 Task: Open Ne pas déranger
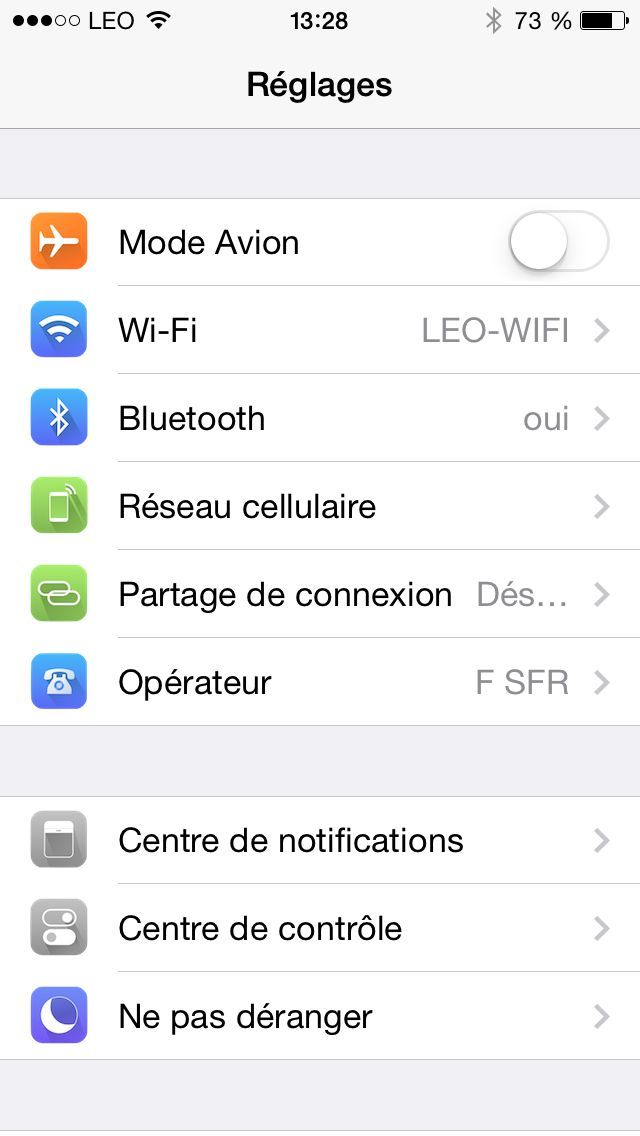[320, 1016]
